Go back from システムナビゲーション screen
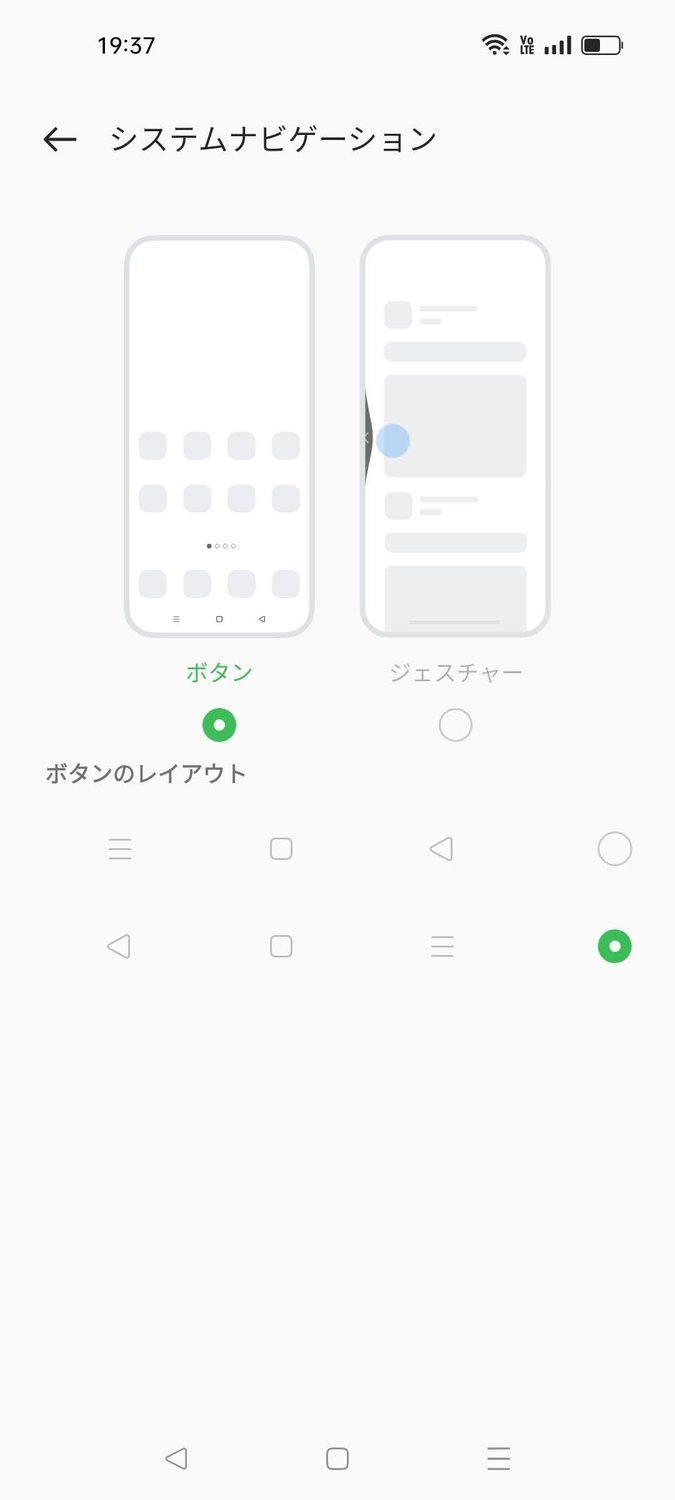This screenshot has height=1500, width=675. (x=60, y=139)
